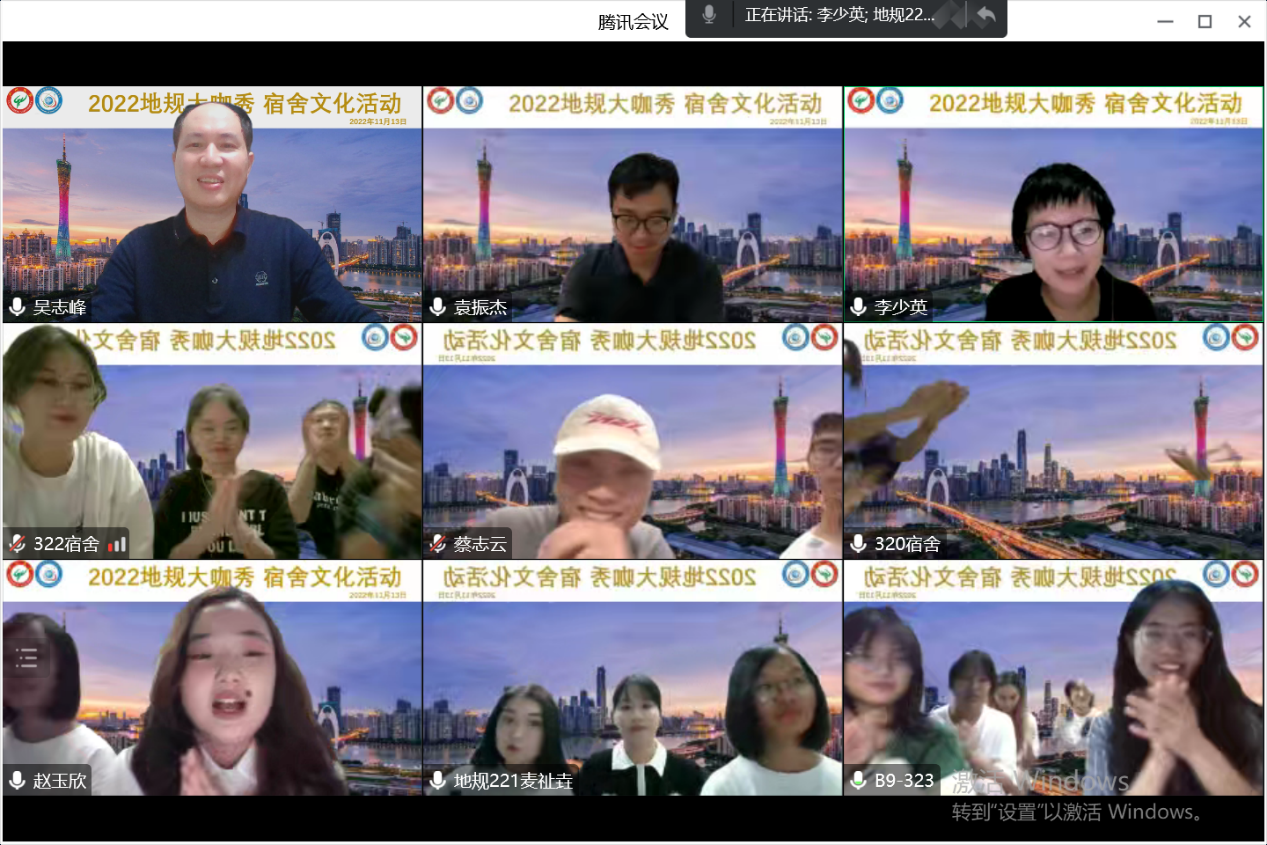
Task: Select the 地规221麦祉垚 video tile
Action: point(632,678)
